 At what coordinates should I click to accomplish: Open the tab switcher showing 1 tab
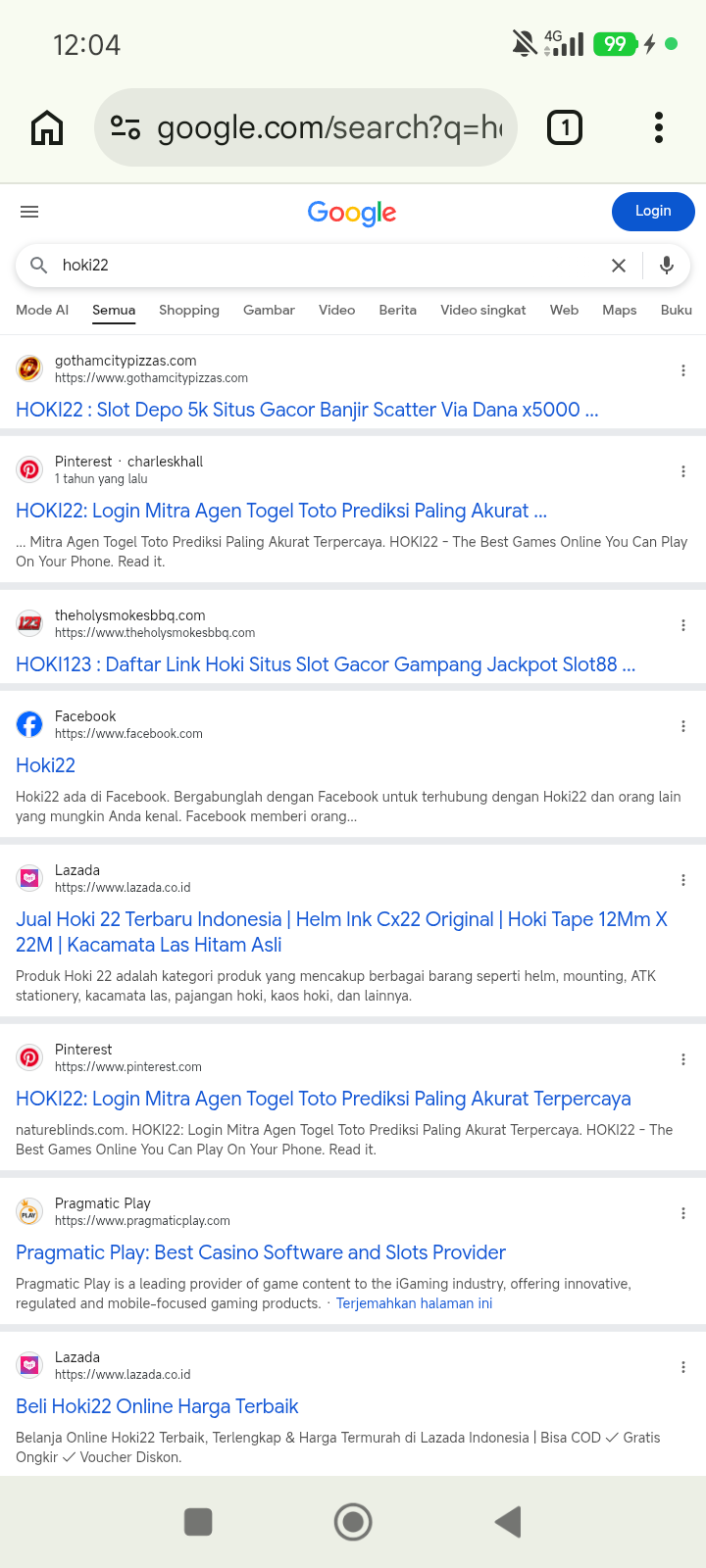[565, 127]
